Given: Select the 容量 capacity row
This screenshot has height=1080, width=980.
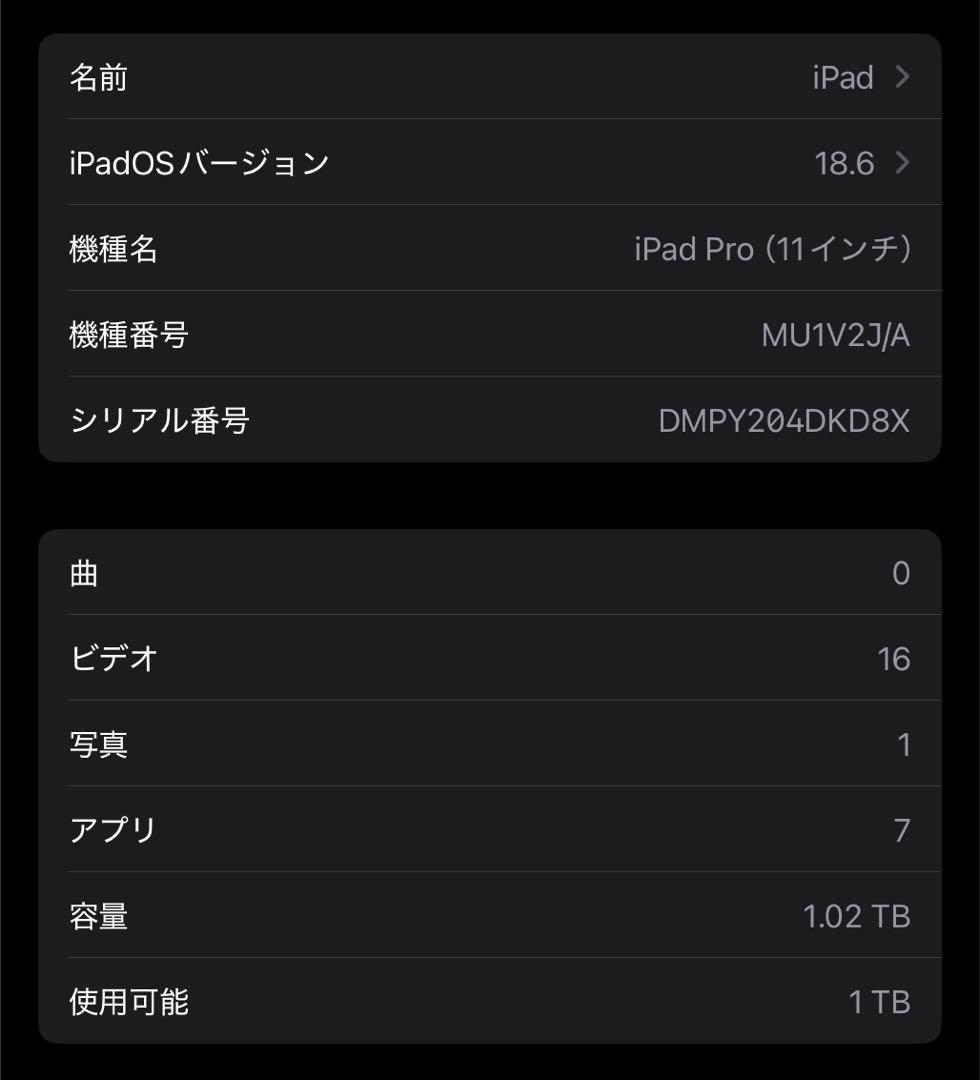Looking at the screenshot, I should pos(490,915).
